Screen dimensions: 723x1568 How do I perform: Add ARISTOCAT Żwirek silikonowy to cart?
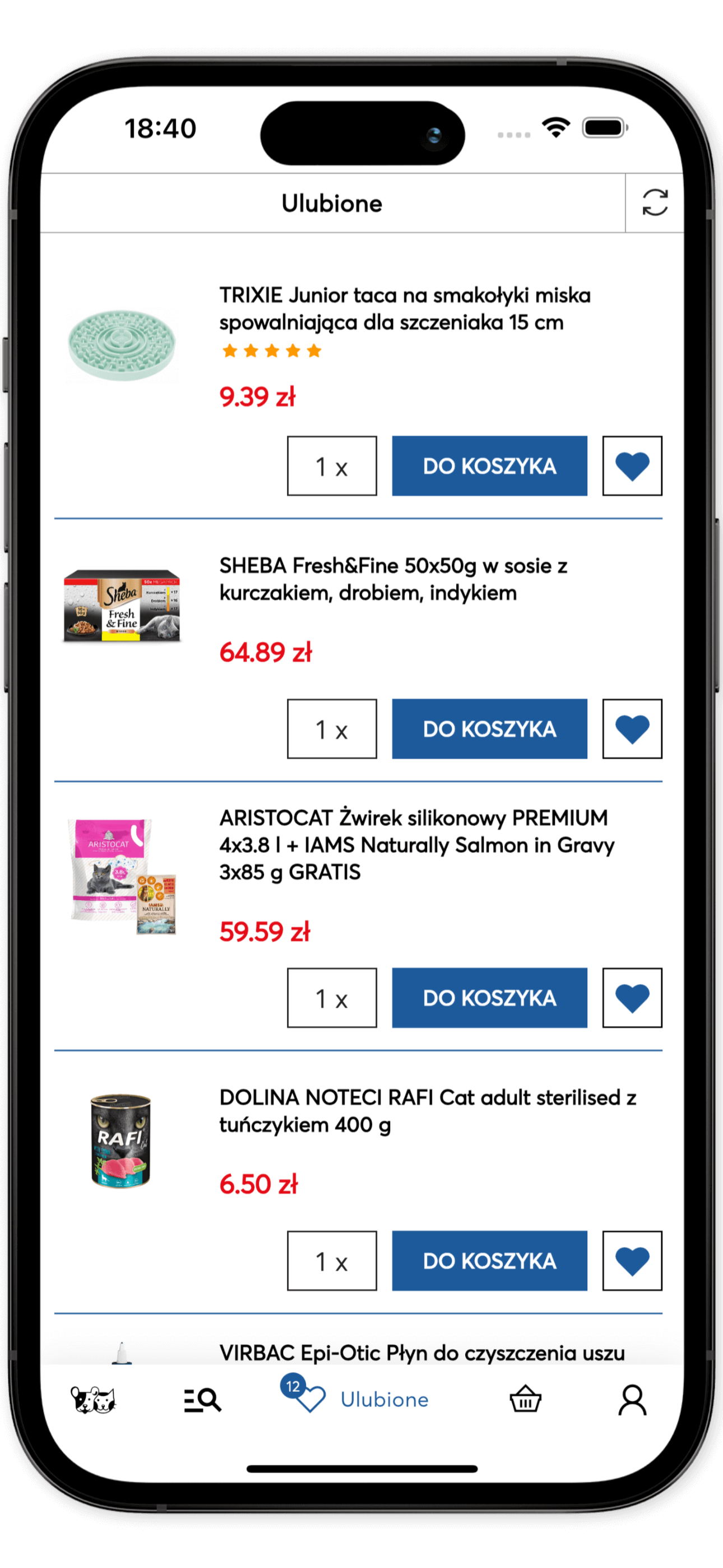tap(489, 998)
